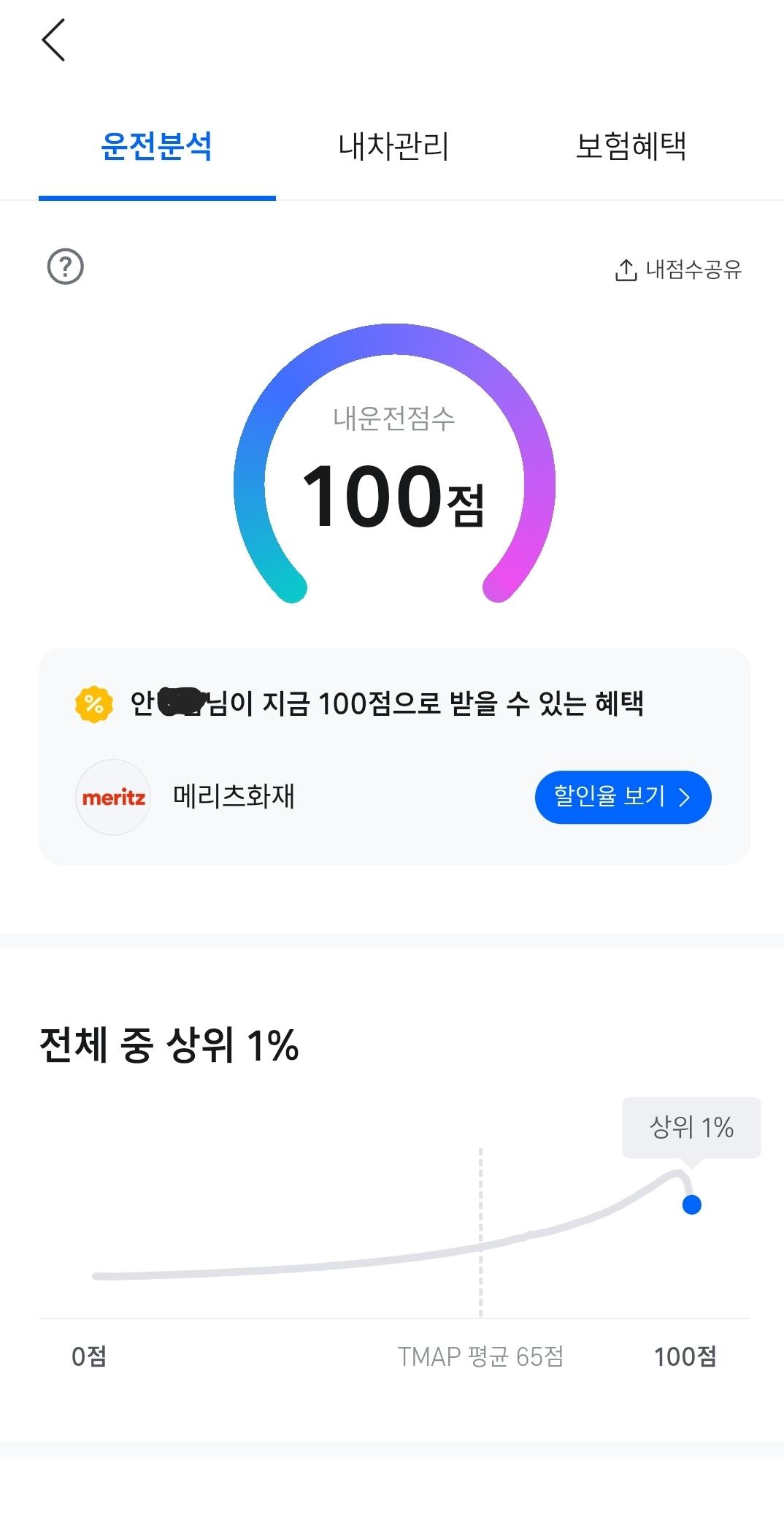Click the 내점수공유 link
Screen dimensions: 784x1531
[x=692, y=270]
